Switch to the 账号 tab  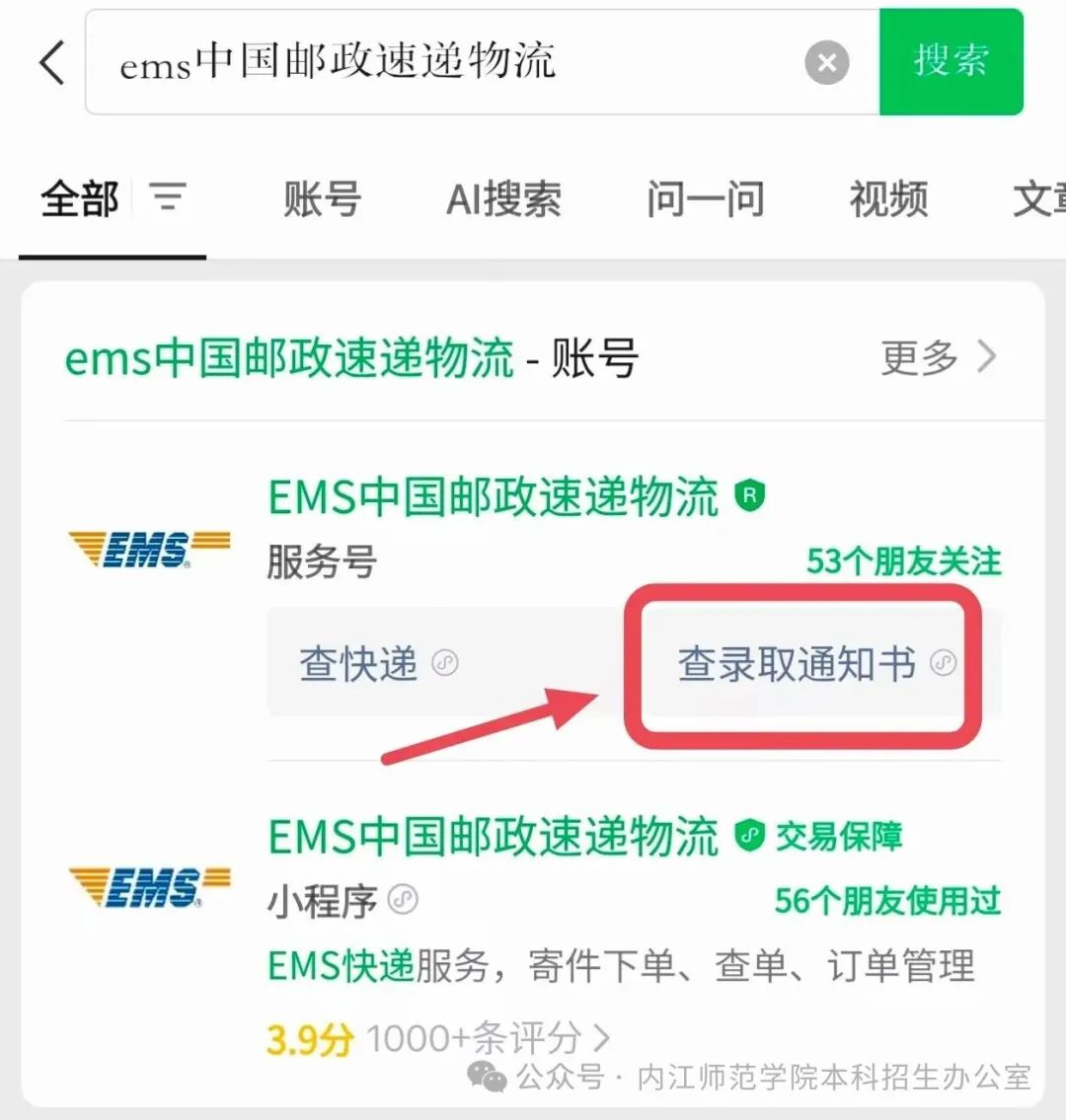[x=322, y=198]
